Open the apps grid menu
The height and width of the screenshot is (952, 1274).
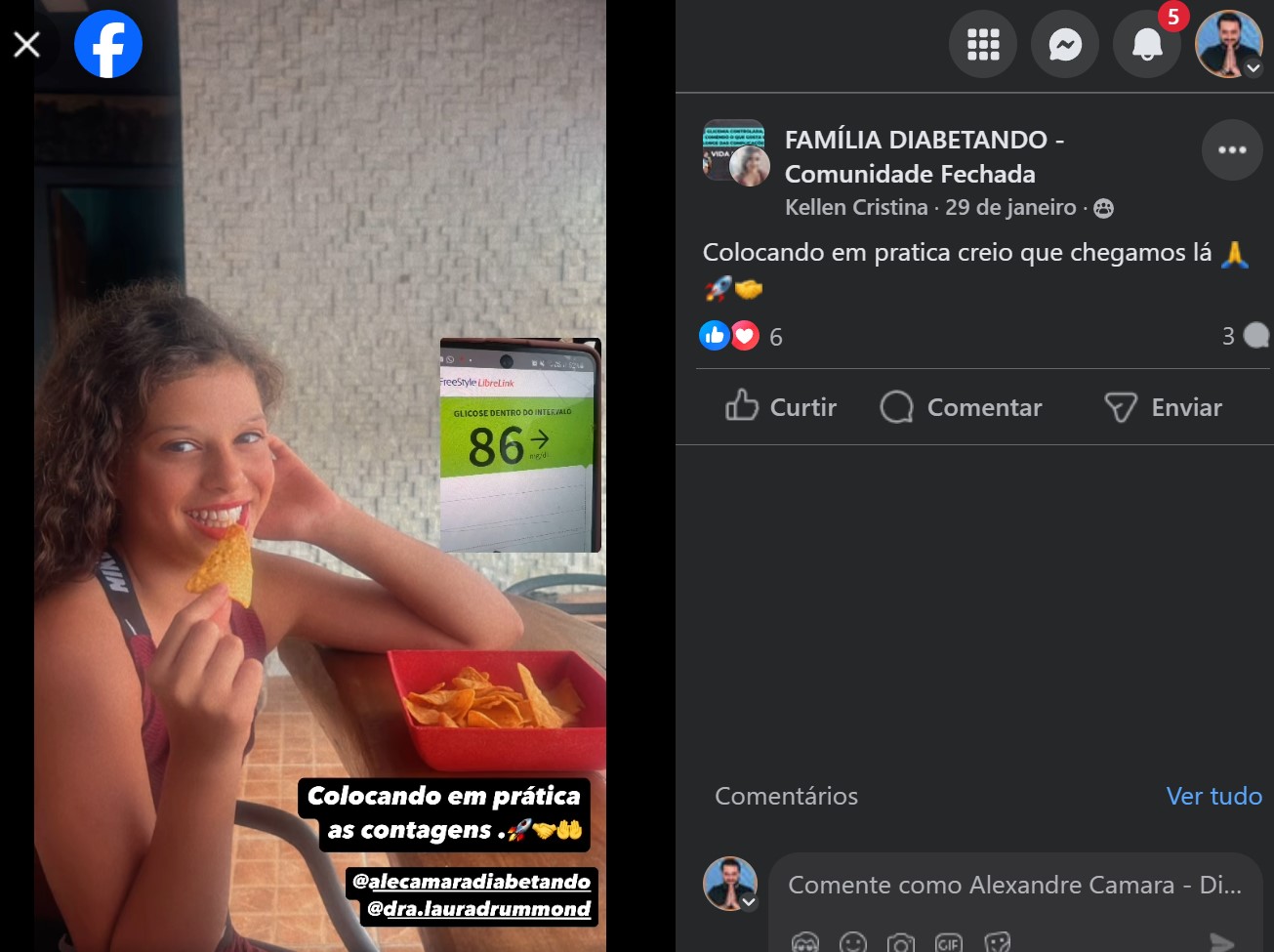tap(982, 44)
